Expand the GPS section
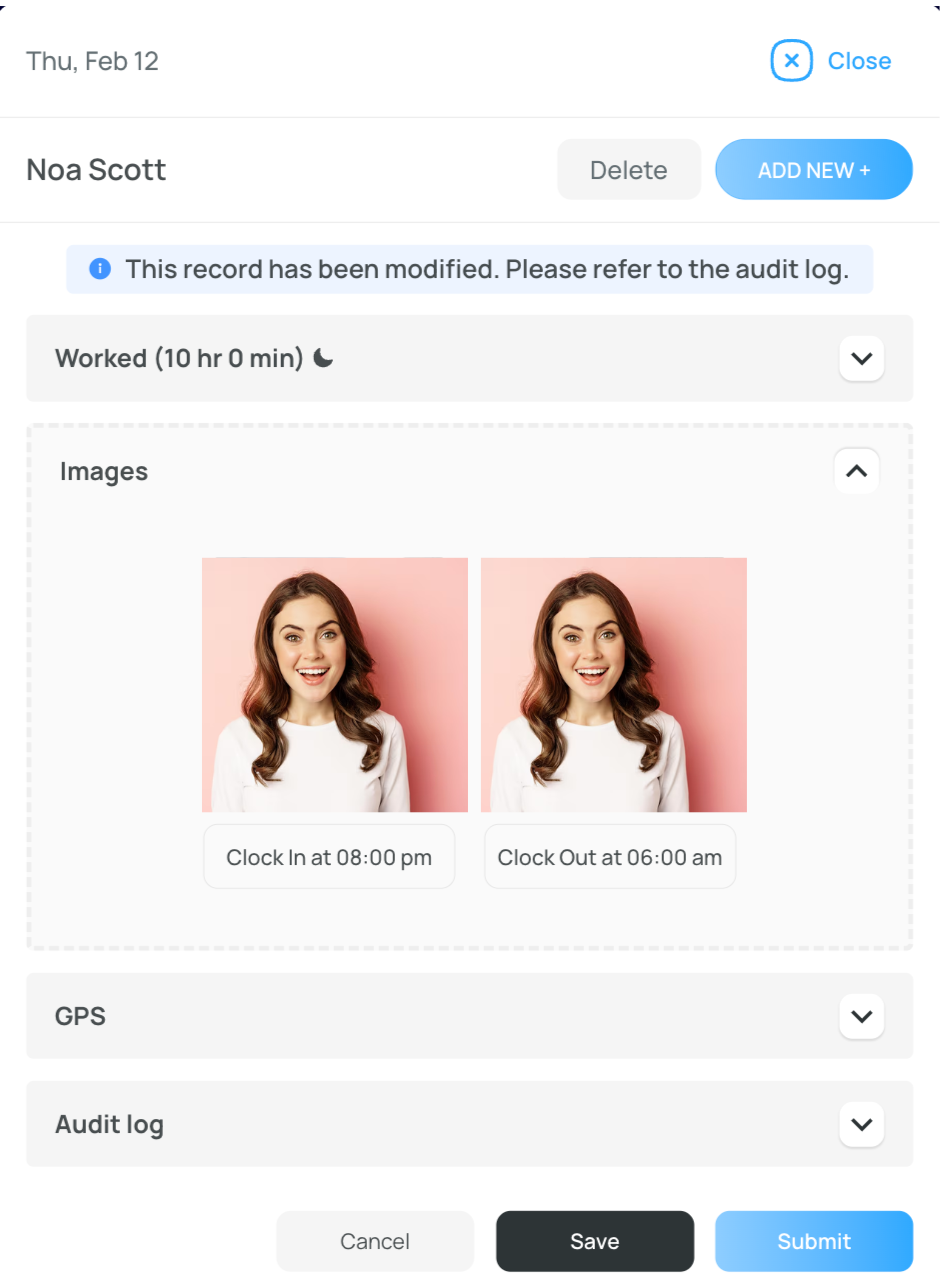Screen dimensions: 944x1286 point(861,1016)
